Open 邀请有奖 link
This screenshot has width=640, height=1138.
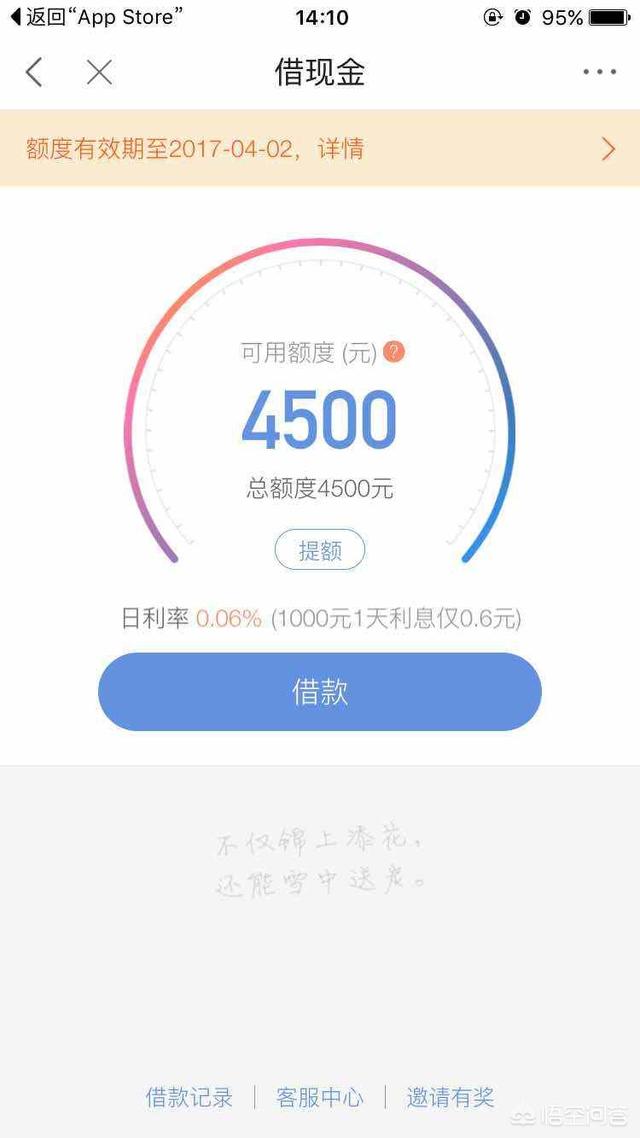pyautogui.click(x=450, y=1097)
